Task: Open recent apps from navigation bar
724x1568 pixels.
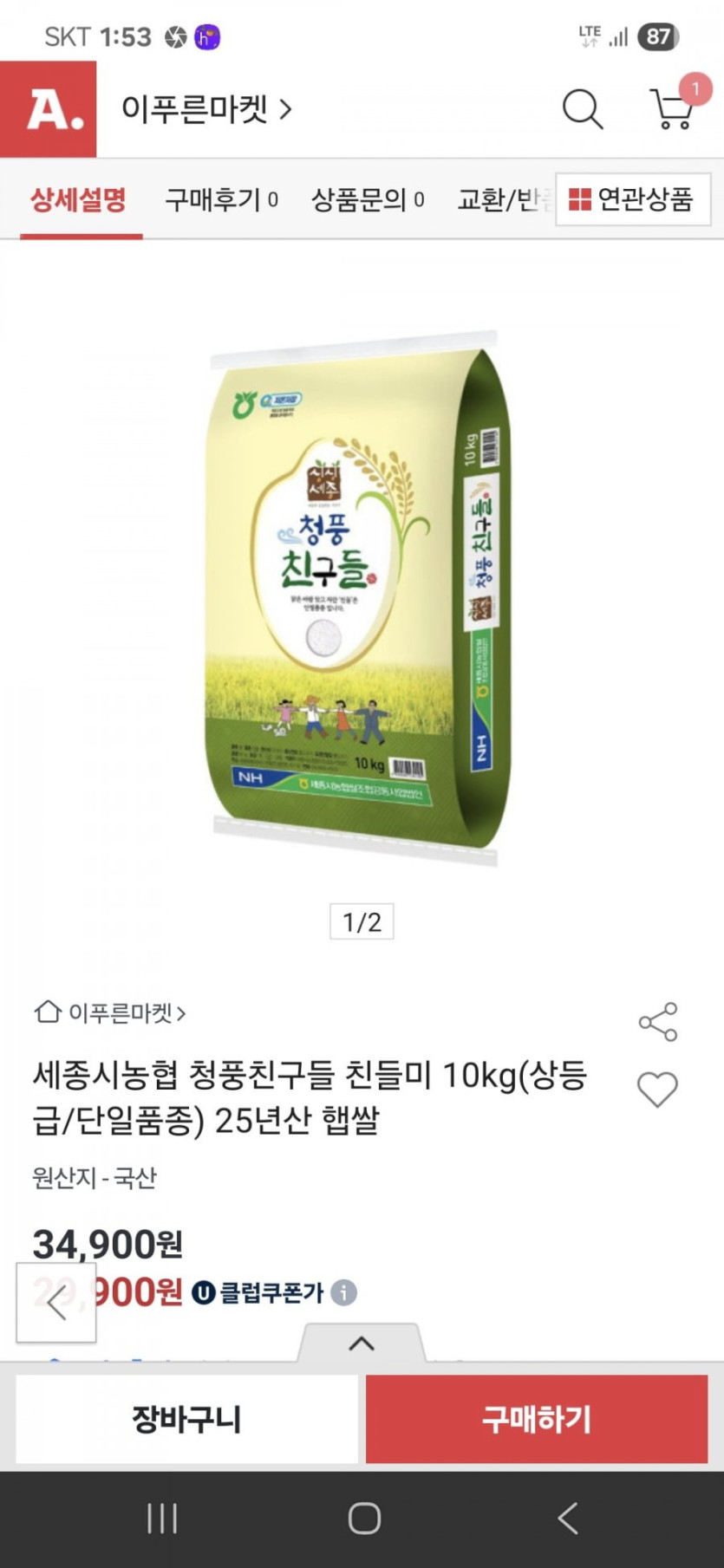Action: pos(162,1519)
